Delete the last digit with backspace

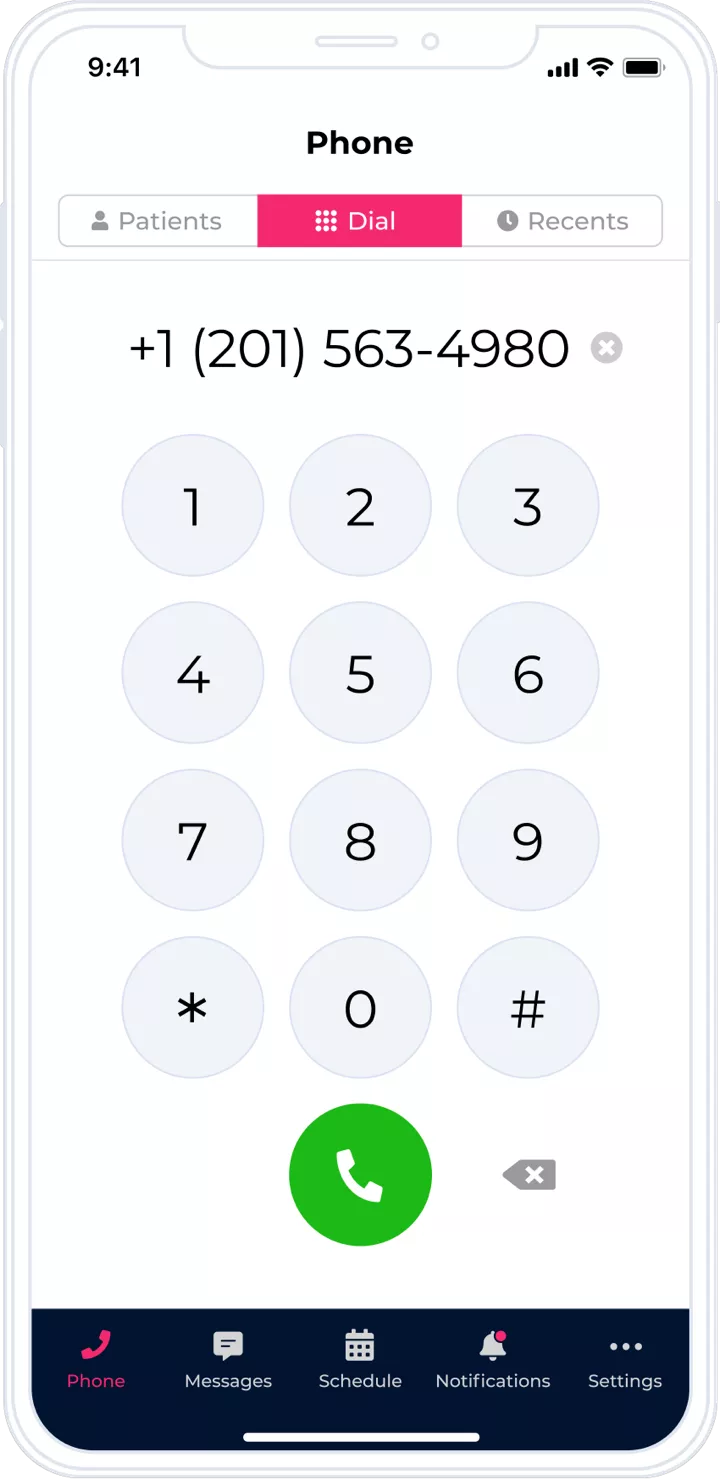pyautogui.click(x=529, y=1175)
